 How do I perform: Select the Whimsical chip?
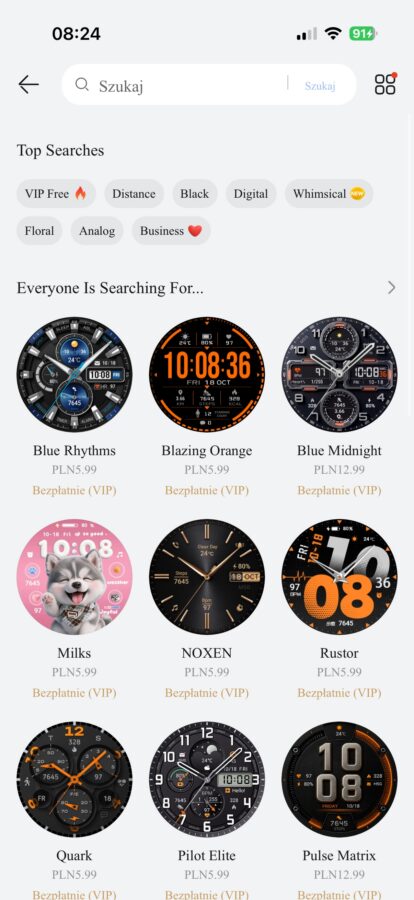[329, 193]
